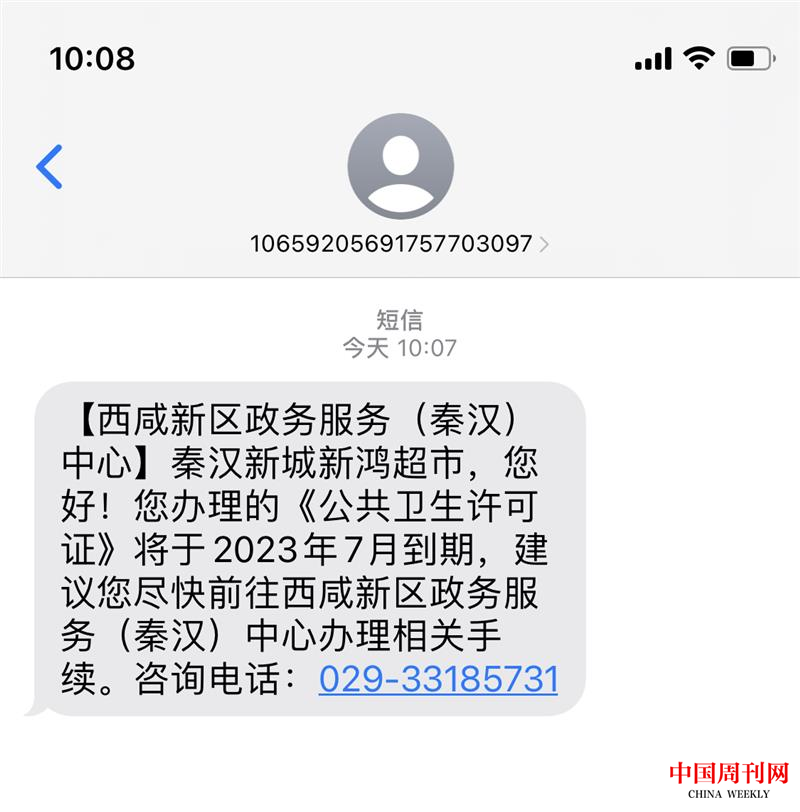Open contact details for sender 10659205691757703097
Viewport: 800px width, 812px height.
(x=399, y=243)
